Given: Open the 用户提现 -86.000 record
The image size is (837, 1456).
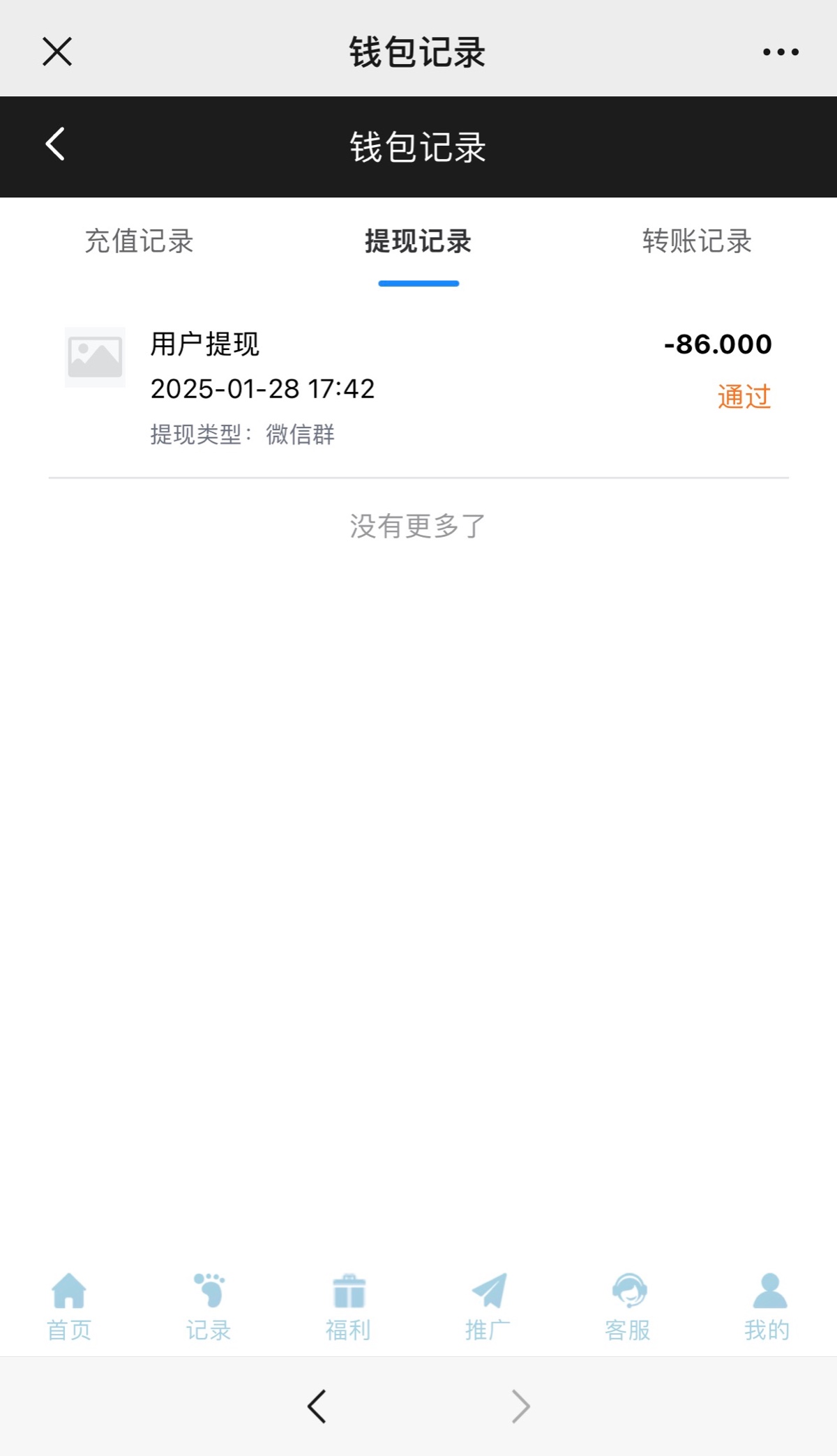Looking at the screenshot, I should point(418,389).
